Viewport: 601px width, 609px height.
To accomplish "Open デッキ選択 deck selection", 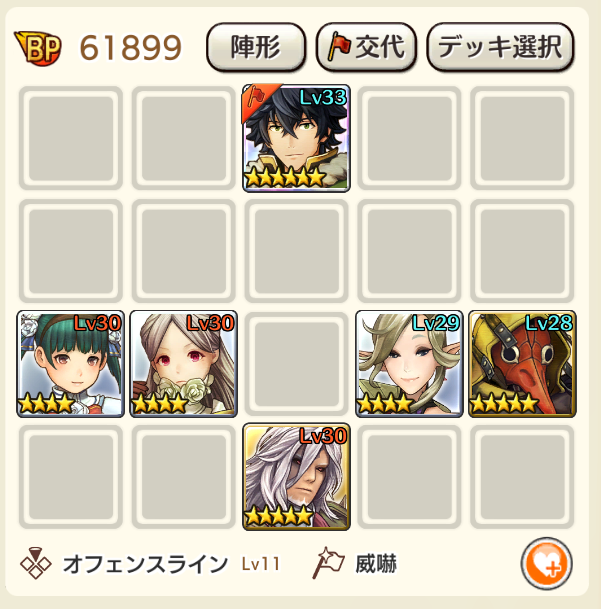I will pyautogui.click(x=500, y=47).
